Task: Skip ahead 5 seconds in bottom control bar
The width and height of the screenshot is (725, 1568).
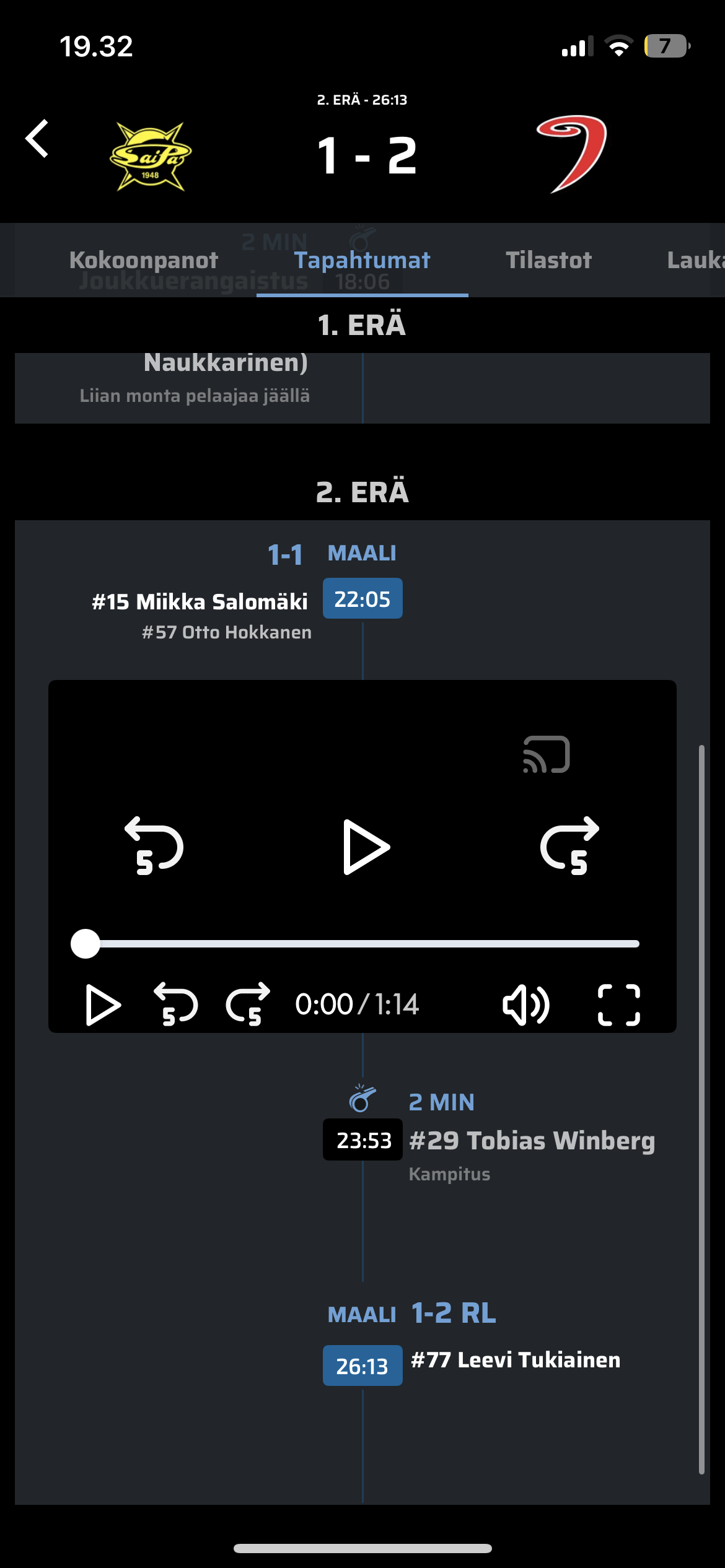Action: pyautogui.click(x=248, y=1004)
